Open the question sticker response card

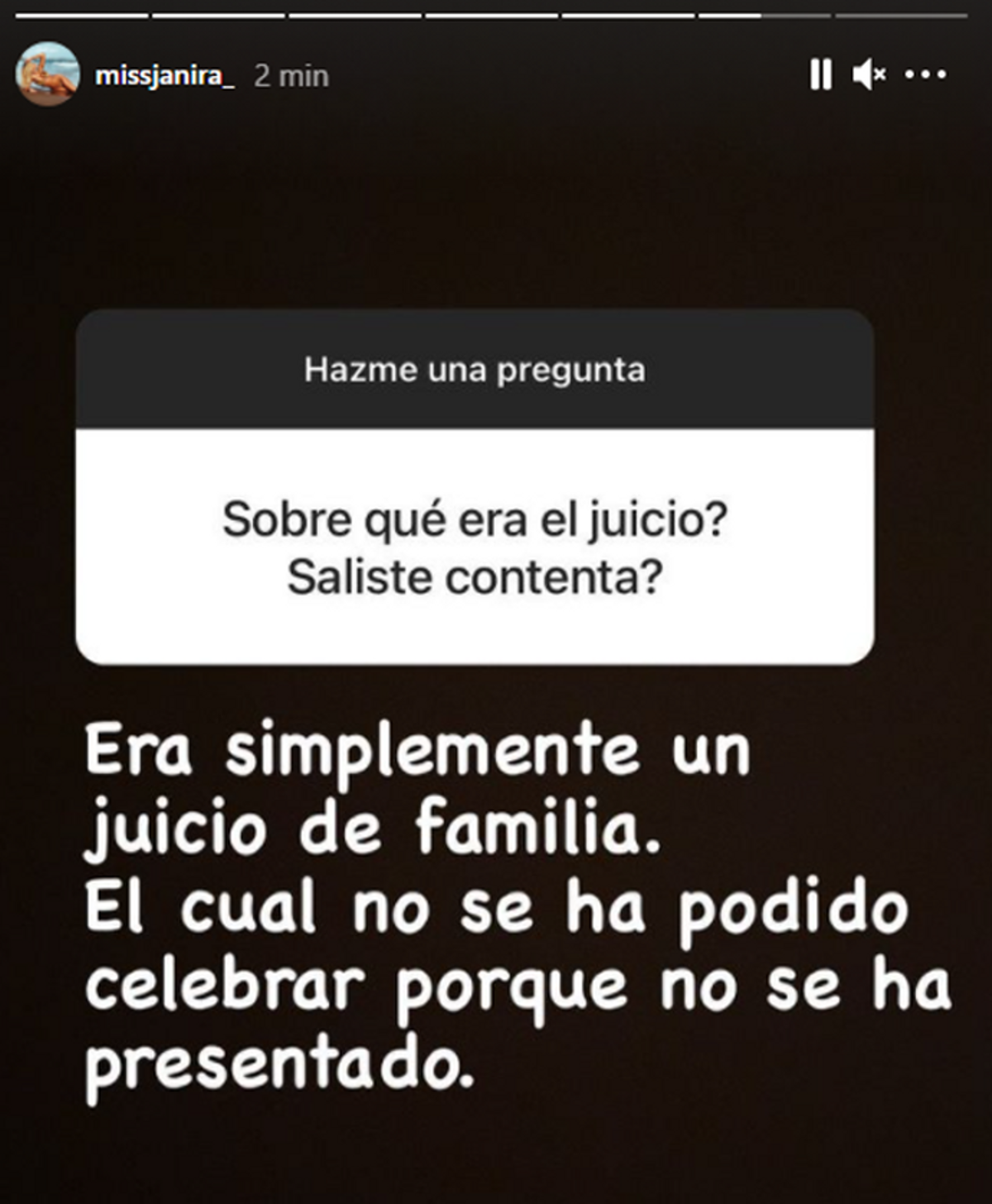478,542
